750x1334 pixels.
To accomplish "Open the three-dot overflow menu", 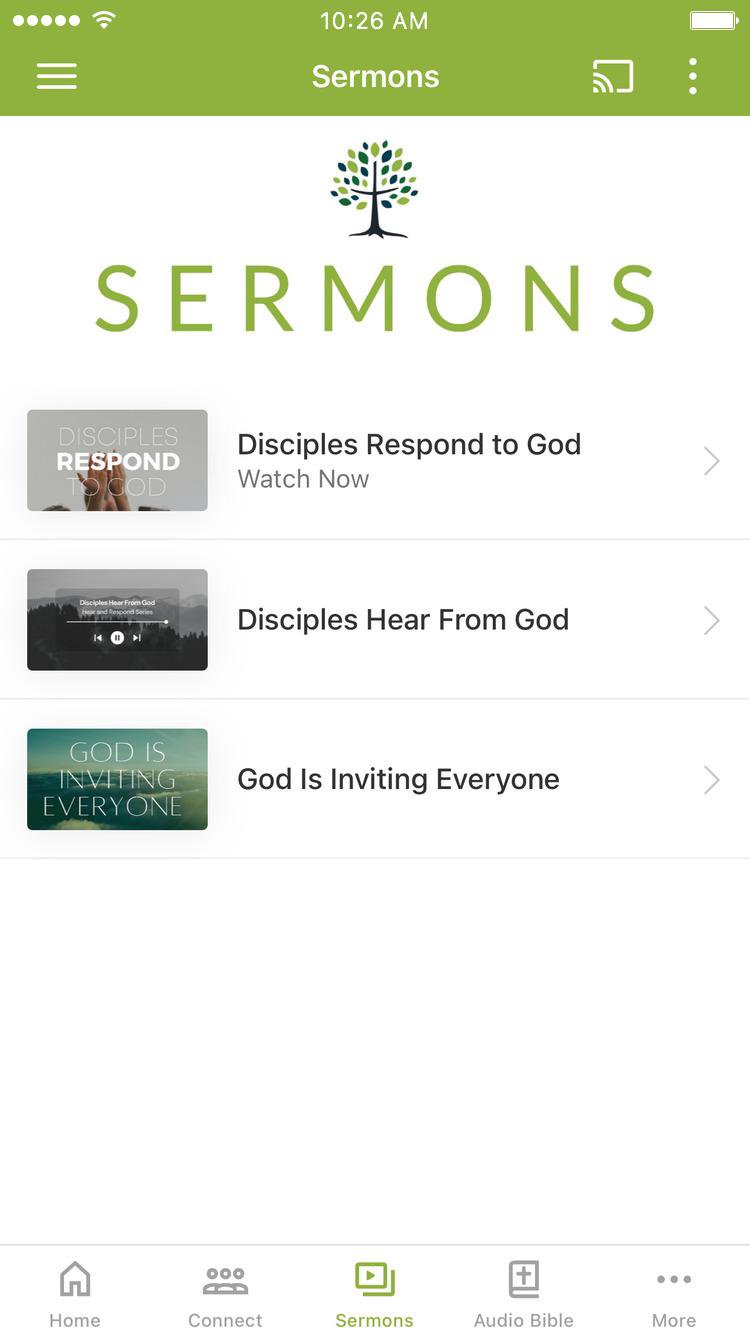I will click(692, 77).
